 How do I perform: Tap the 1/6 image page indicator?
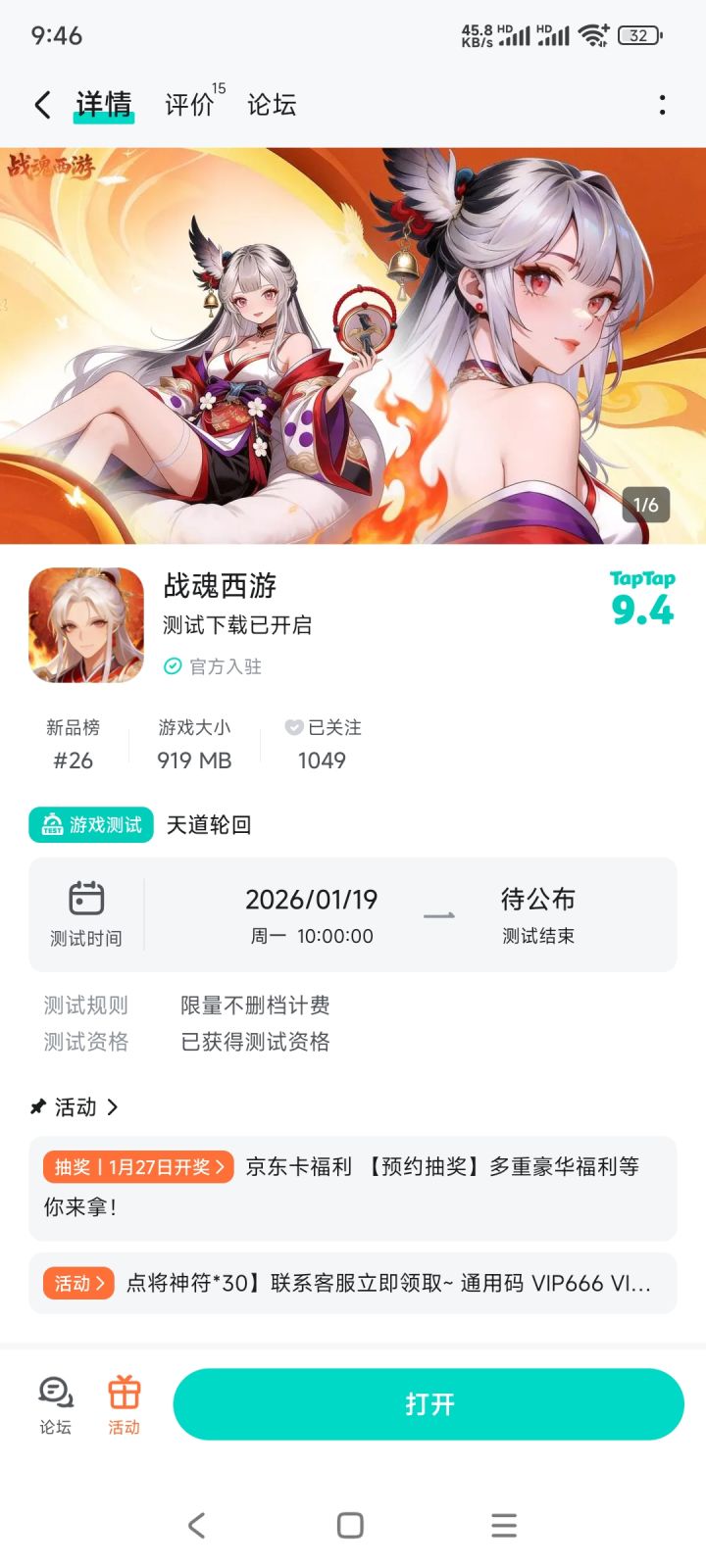[648, 507]
